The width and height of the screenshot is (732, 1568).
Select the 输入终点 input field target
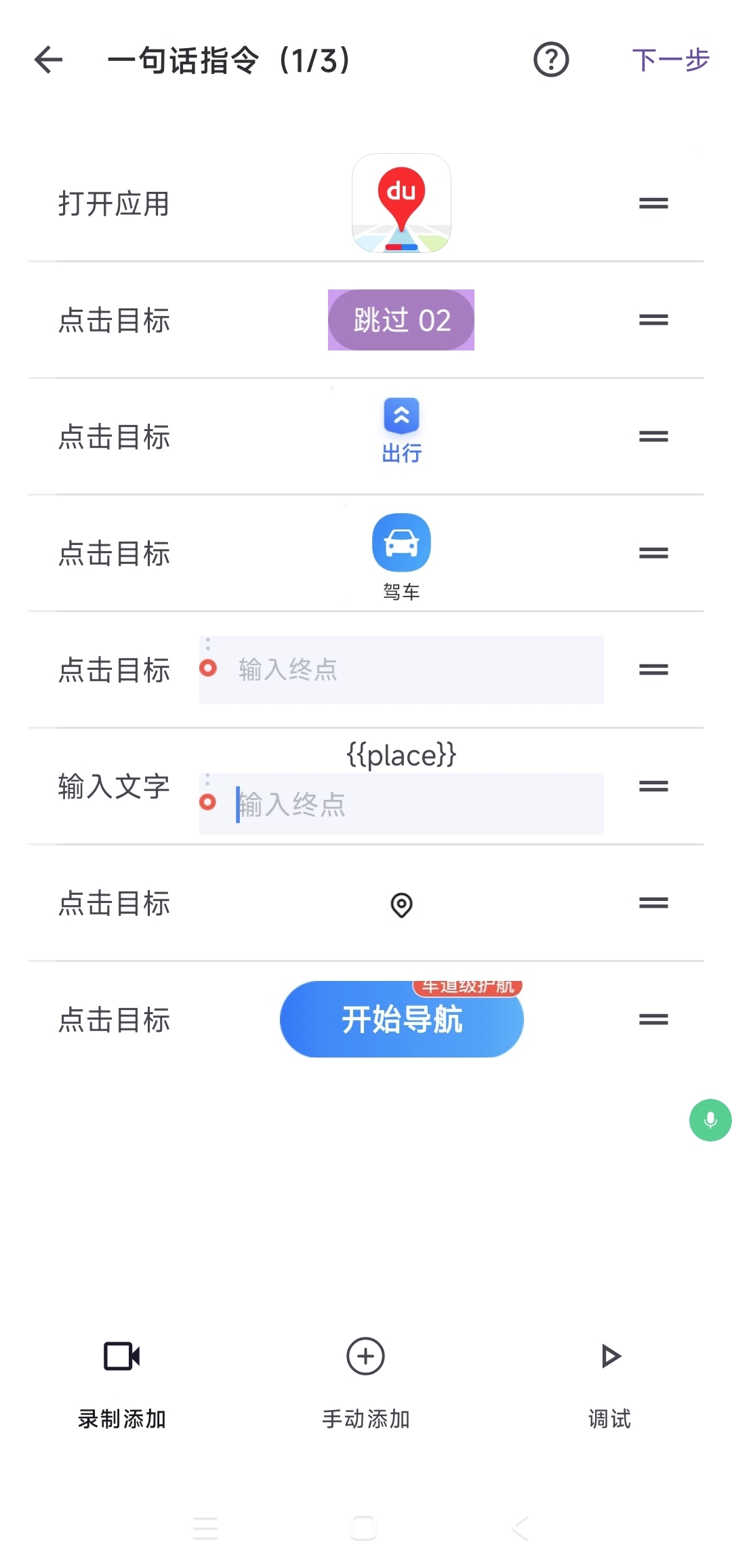401,670
